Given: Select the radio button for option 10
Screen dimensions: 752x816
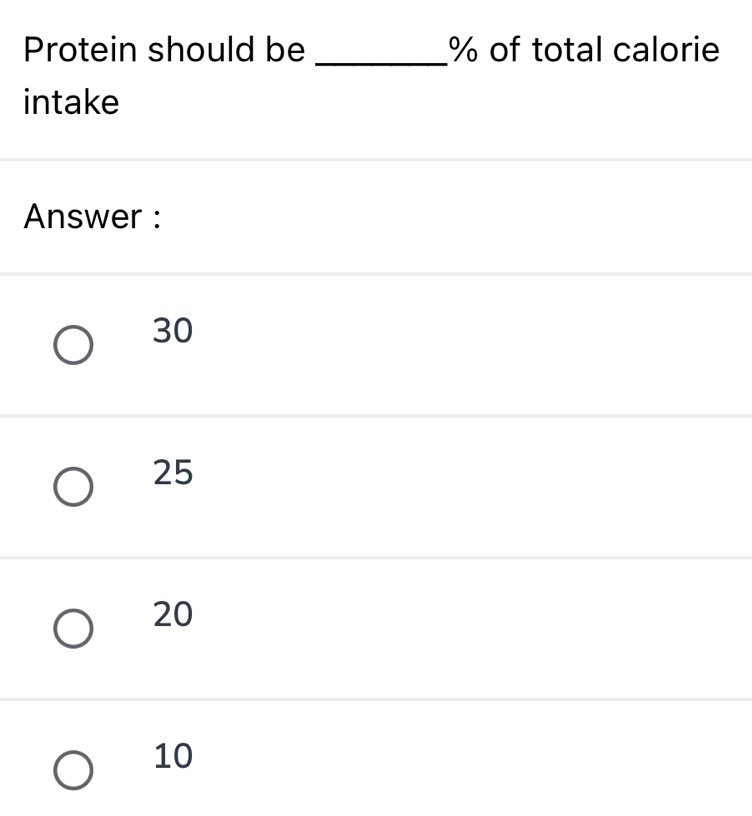Looking at the screenshot, I should [73, 771].
